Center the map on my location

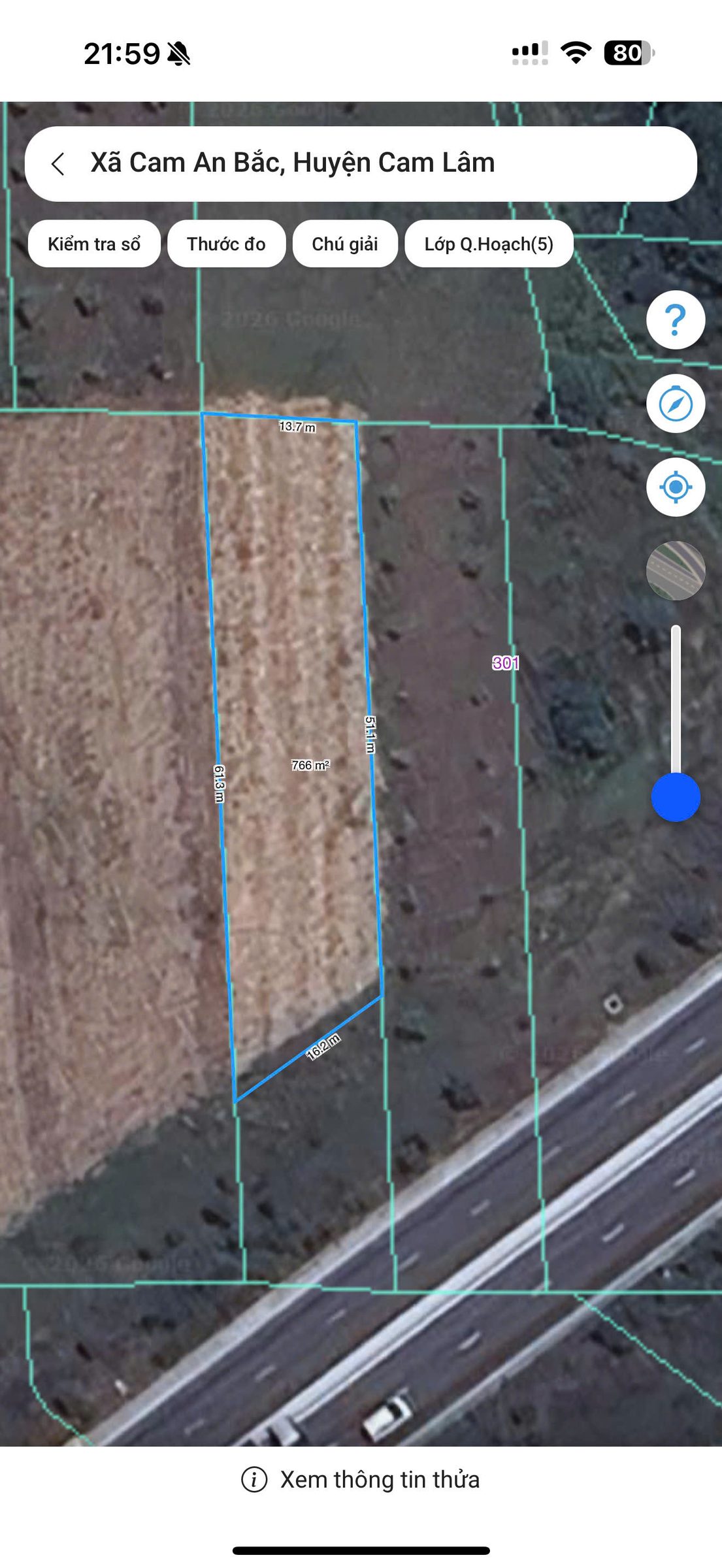pyautogui.click(x=676, y=487)
